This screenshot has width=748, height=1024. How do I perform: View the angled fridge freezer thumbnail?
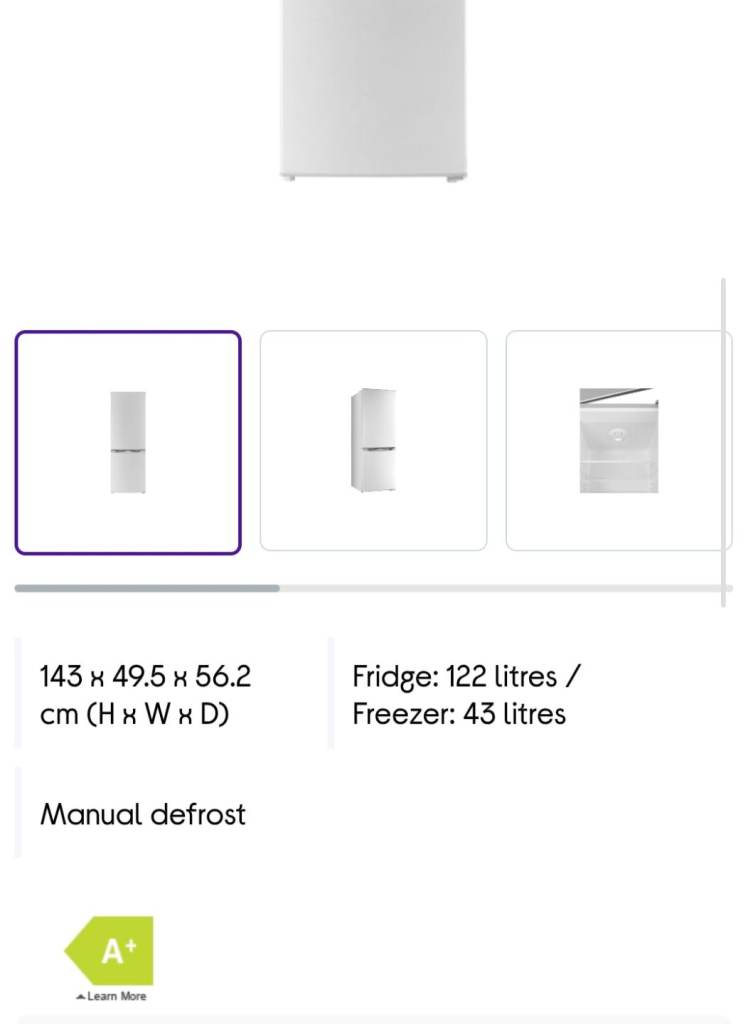coord(373,441)
